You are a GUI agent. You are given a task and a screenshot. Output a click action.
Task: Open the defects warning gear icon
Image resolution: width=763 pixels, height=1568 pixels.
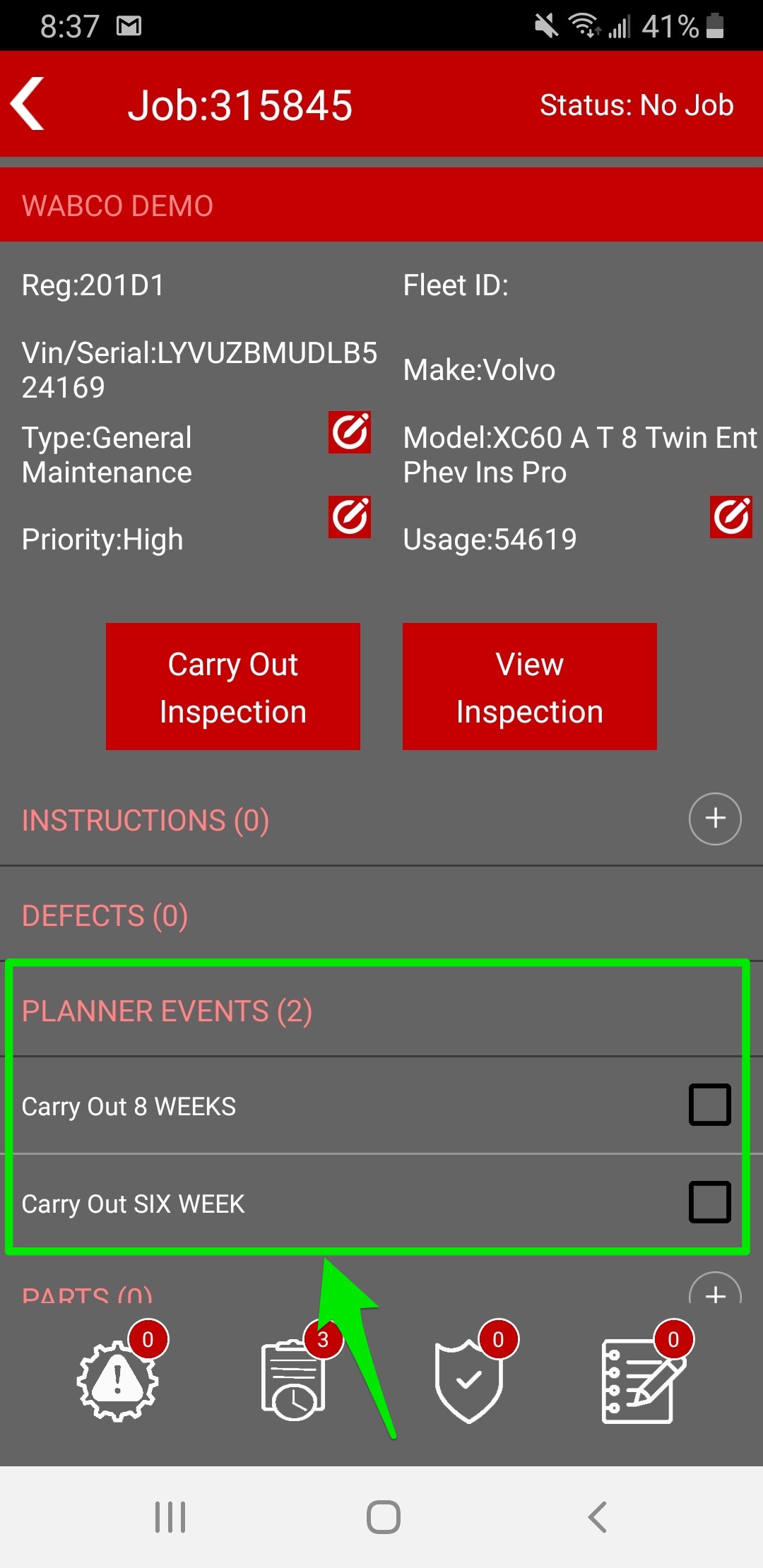tap(118, 1380)
